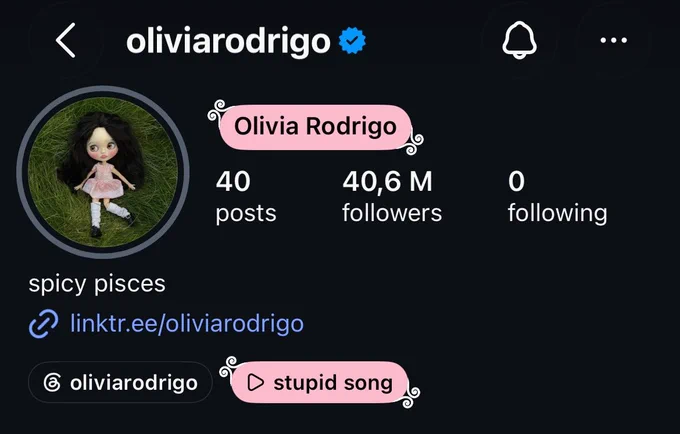The image size is (680, 434).
Task: Open the oliviarodrigo Threads chip
Action: click(120, 382)
